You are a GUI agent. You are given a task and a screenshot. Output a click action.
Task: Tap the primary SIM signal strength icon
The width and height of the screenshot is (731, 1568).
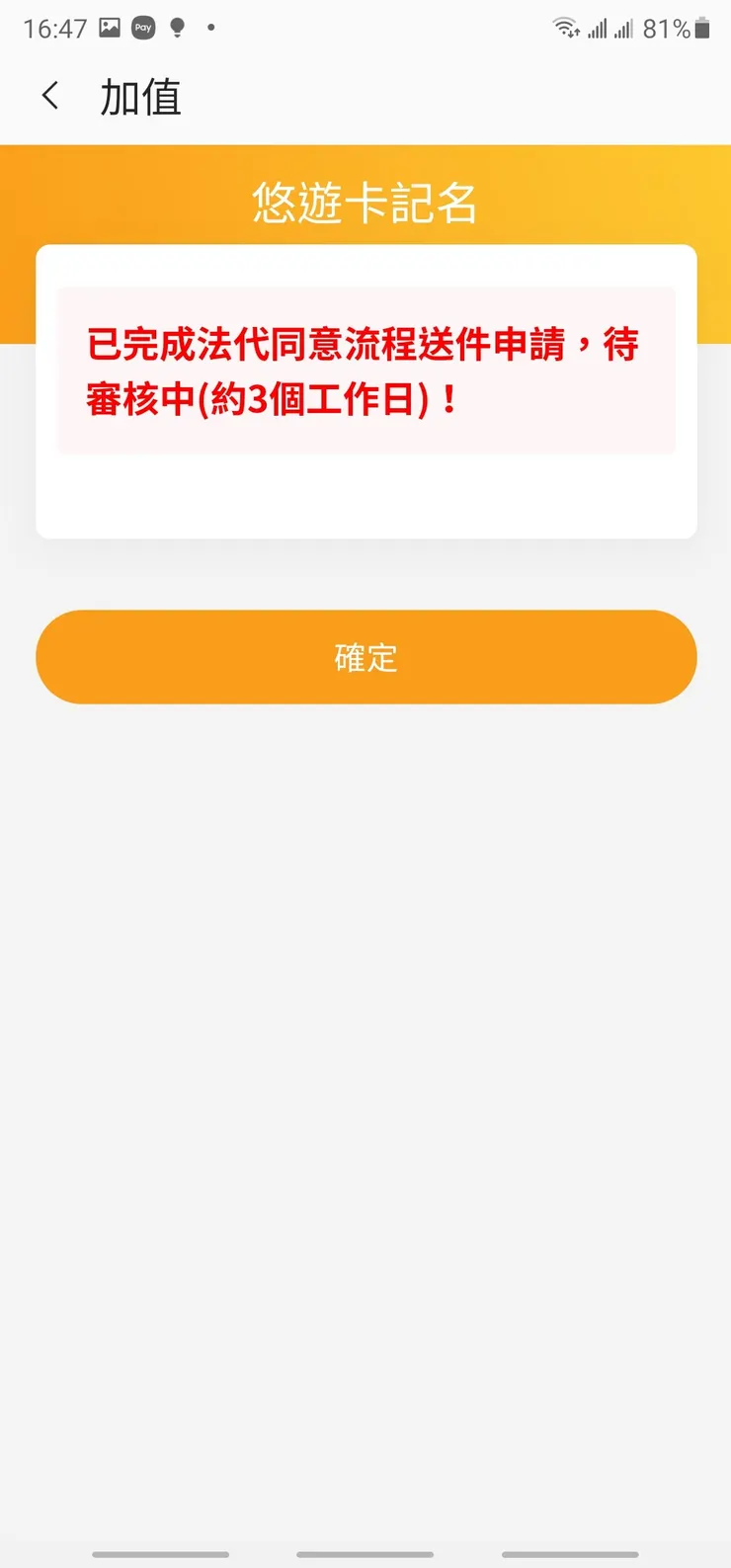click(598, 28)
